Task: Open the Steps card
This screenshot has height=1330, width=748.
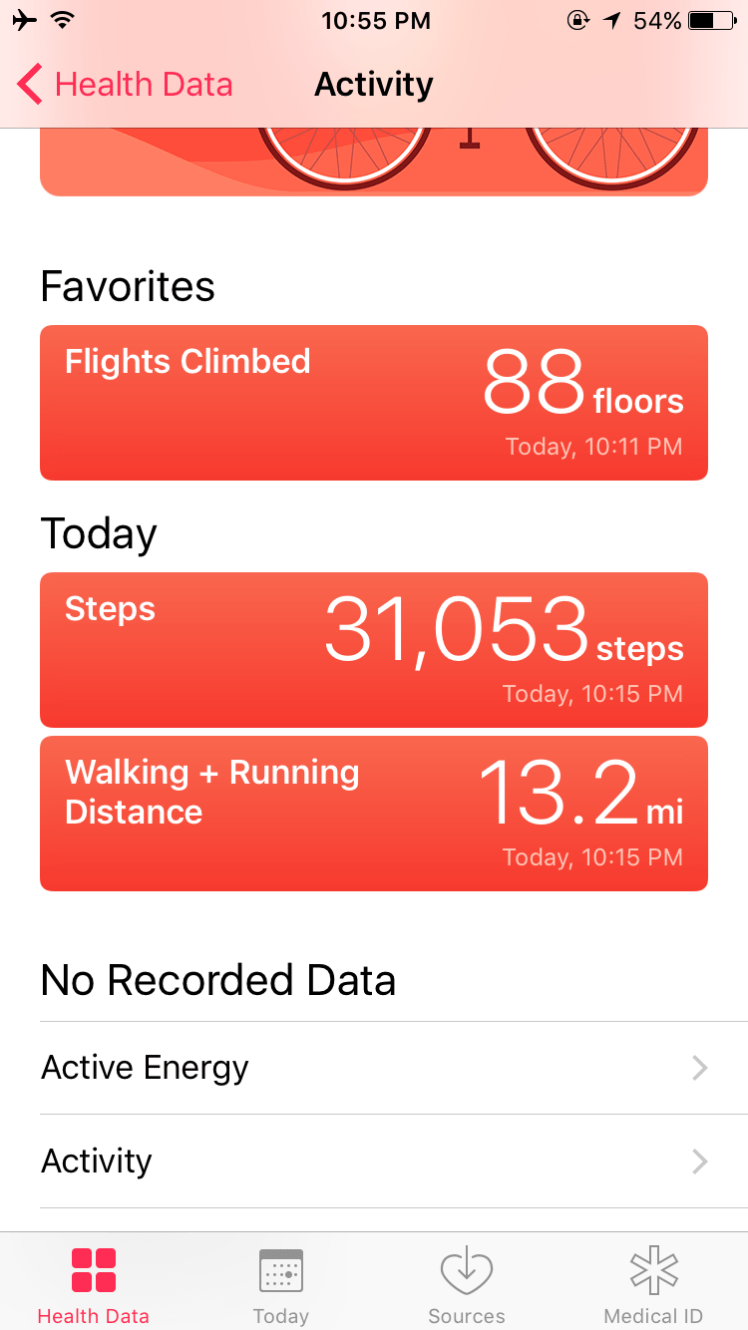Action: click(373, 649)
